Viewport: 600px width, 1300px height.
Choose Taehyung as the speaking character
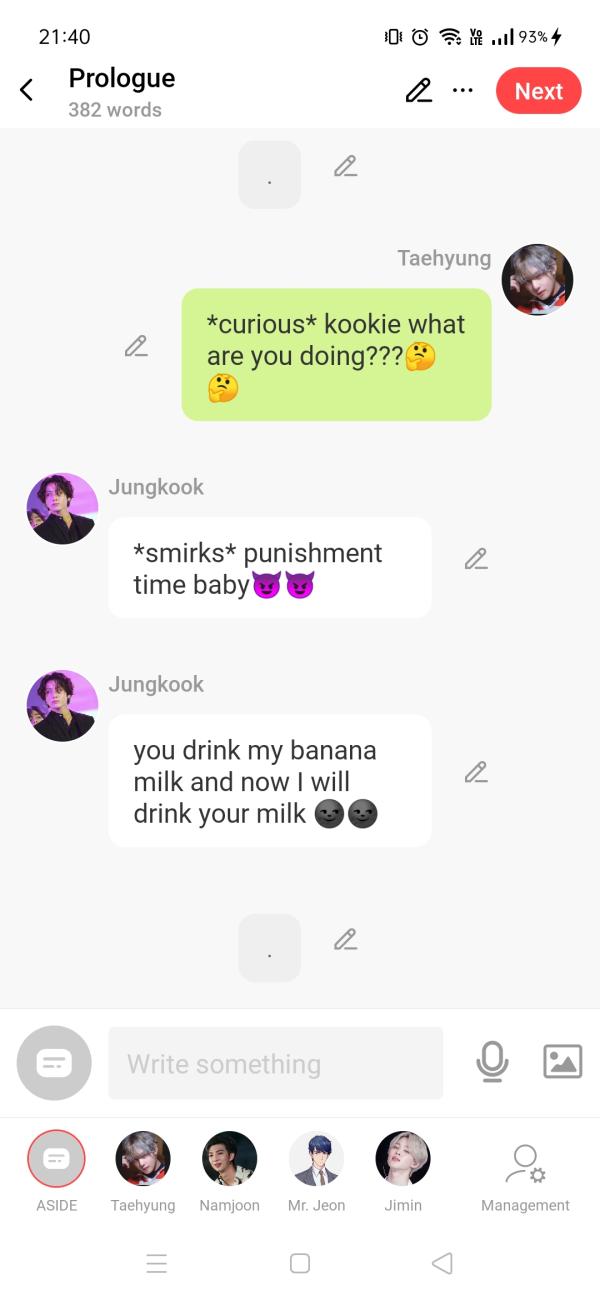(x=142, y=1159)
